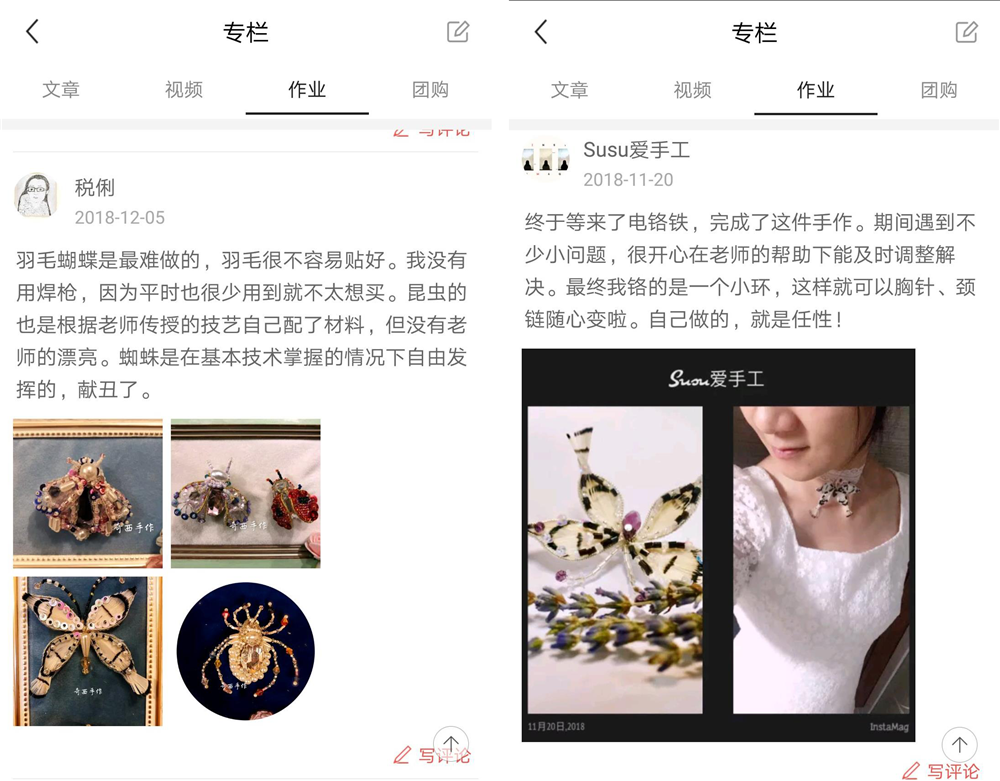Enlarge Susu爱手工's butterfly choker collage image
The image size is (1000, 781).
pyautogui.click(x=718, y=545)
